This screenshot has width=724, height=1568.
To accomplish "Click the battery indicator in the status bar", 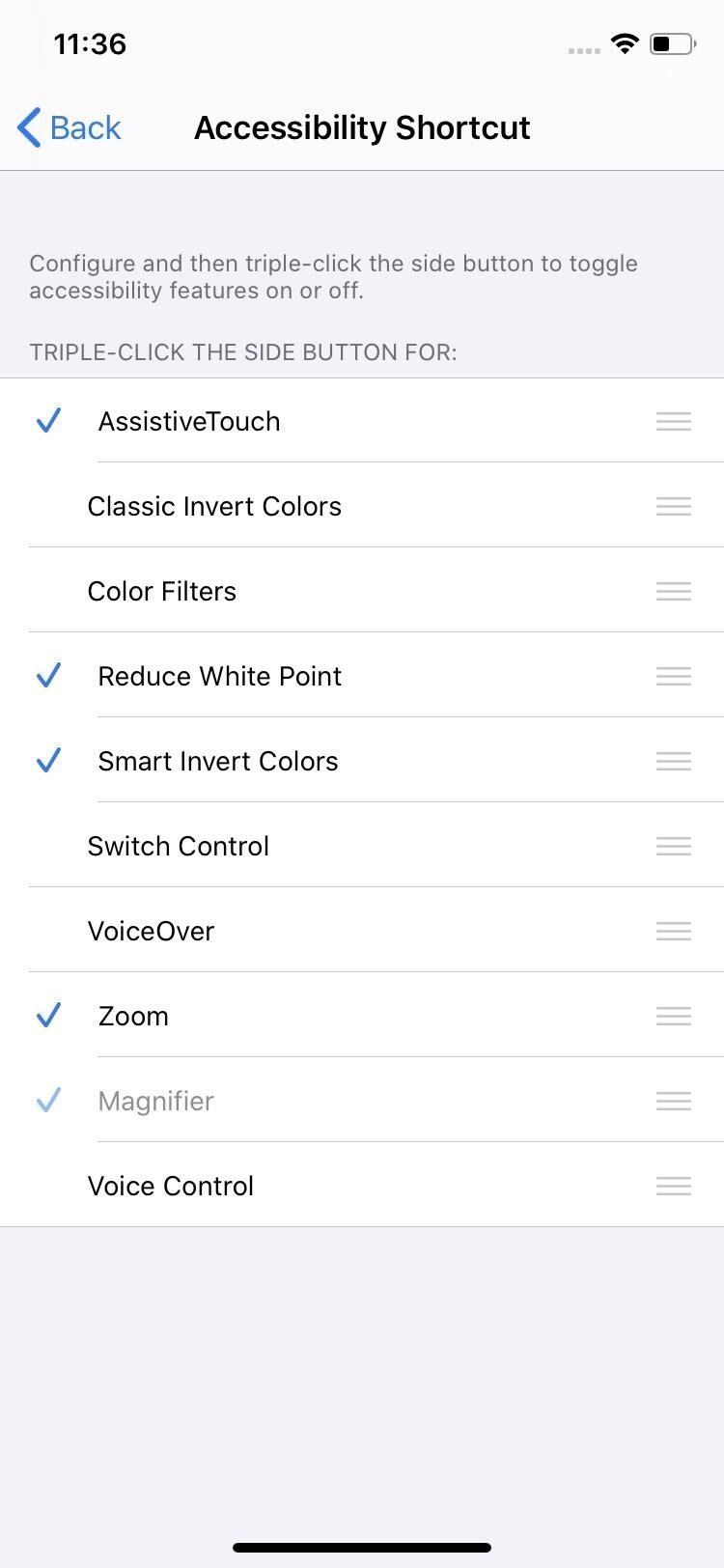I will tap(672, 43).
